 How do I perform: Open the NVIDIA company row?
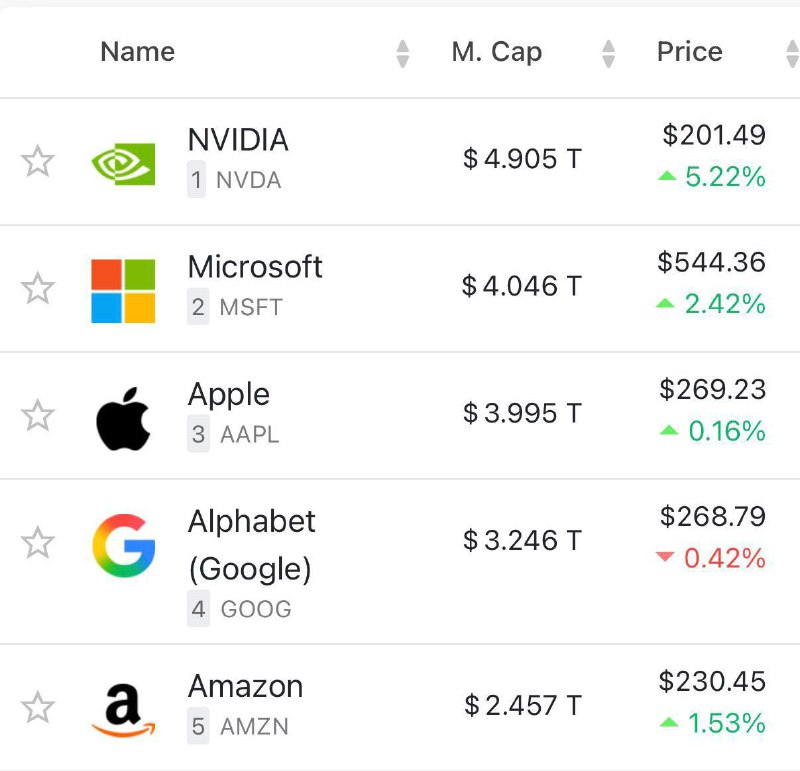(238, 141)
